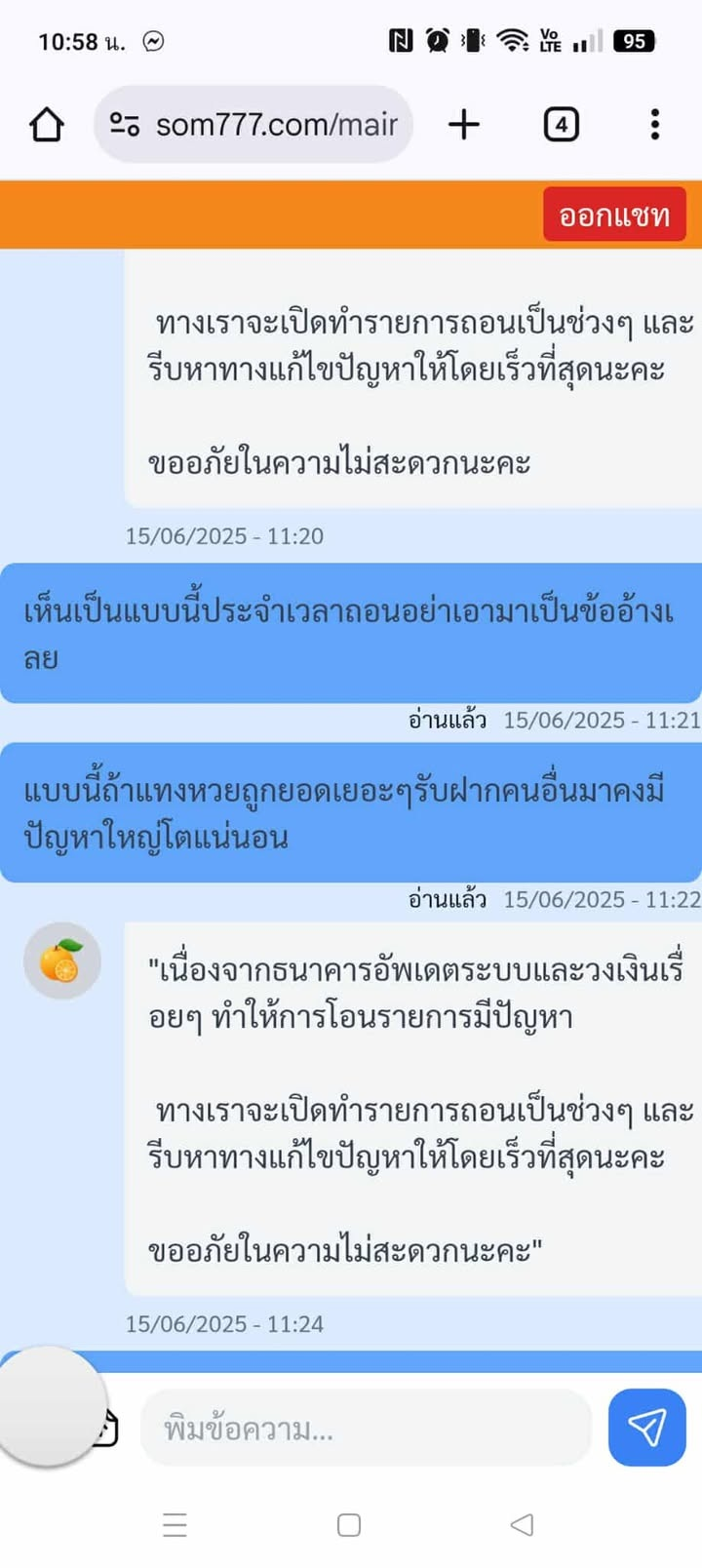Focus the พิมข้อความ message field

(366, 1429)
